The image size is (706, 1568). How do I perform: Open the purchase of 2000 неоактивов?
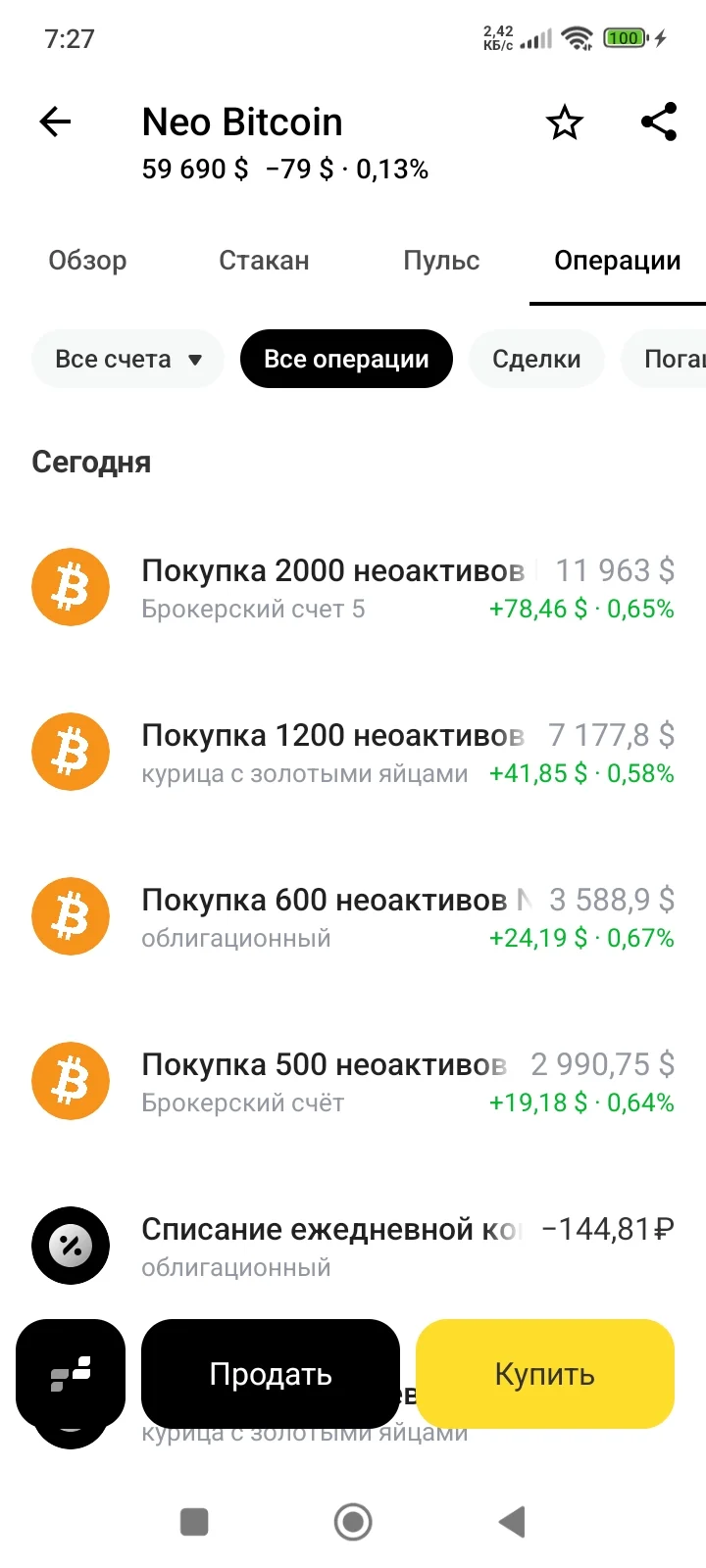353,588
